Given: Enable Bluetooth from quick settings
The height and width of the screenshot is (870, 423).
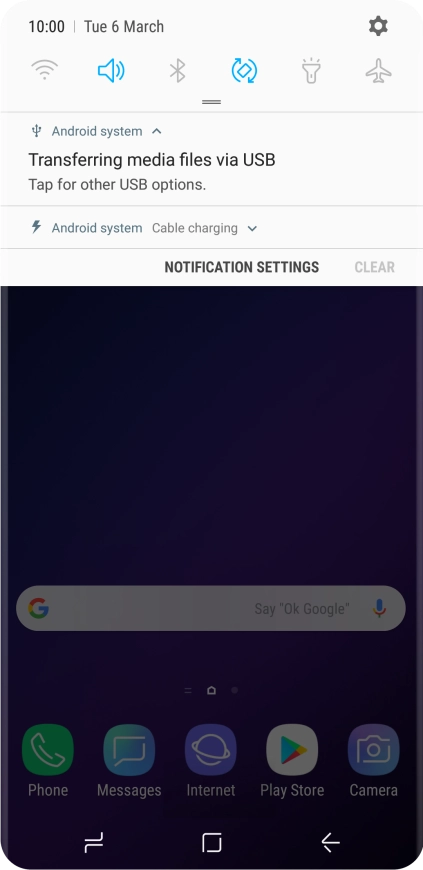Looking at the screenshot, I should point(177,71).
